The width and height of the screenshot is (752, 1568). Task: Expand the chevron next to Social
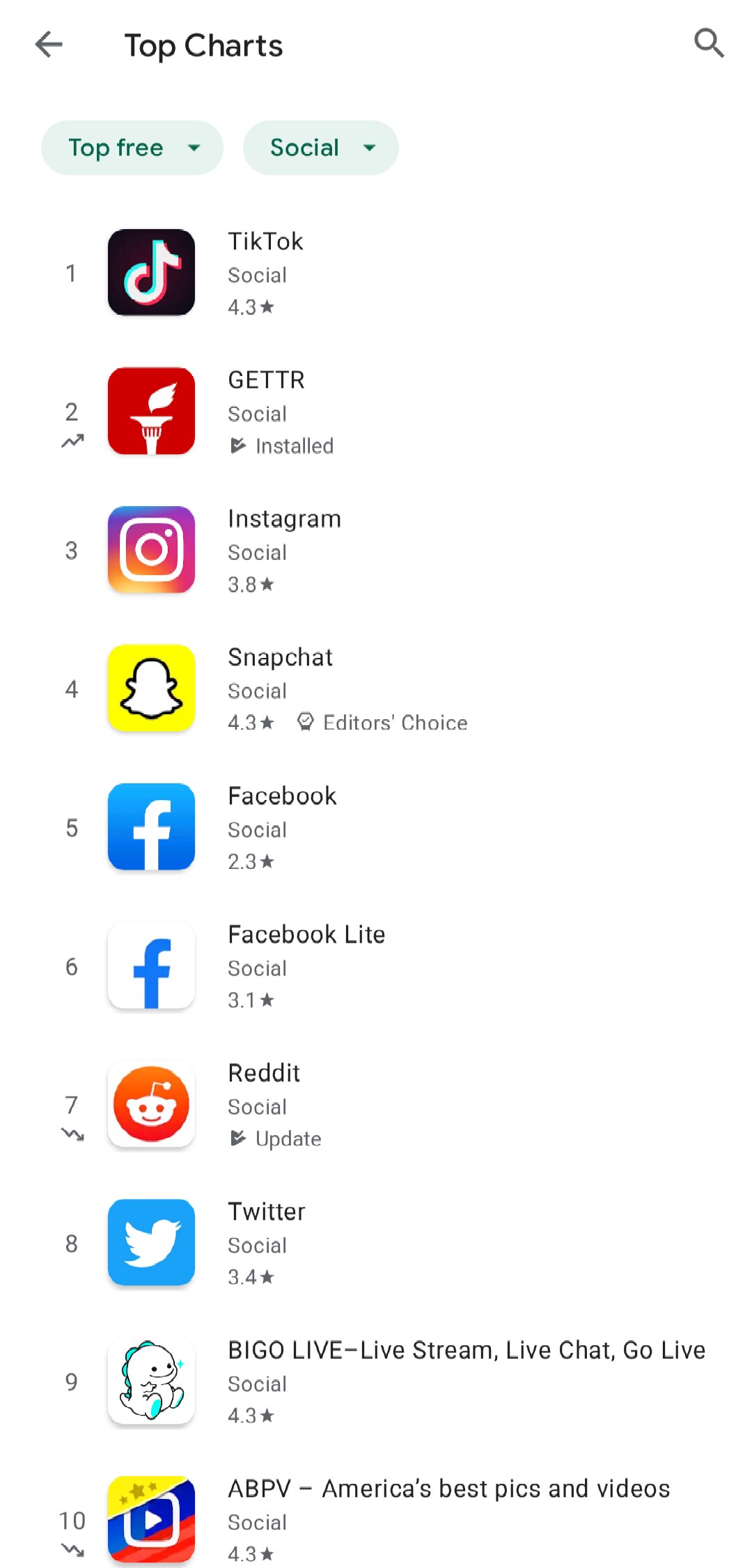pyautogui.click(x=369, y=147)
